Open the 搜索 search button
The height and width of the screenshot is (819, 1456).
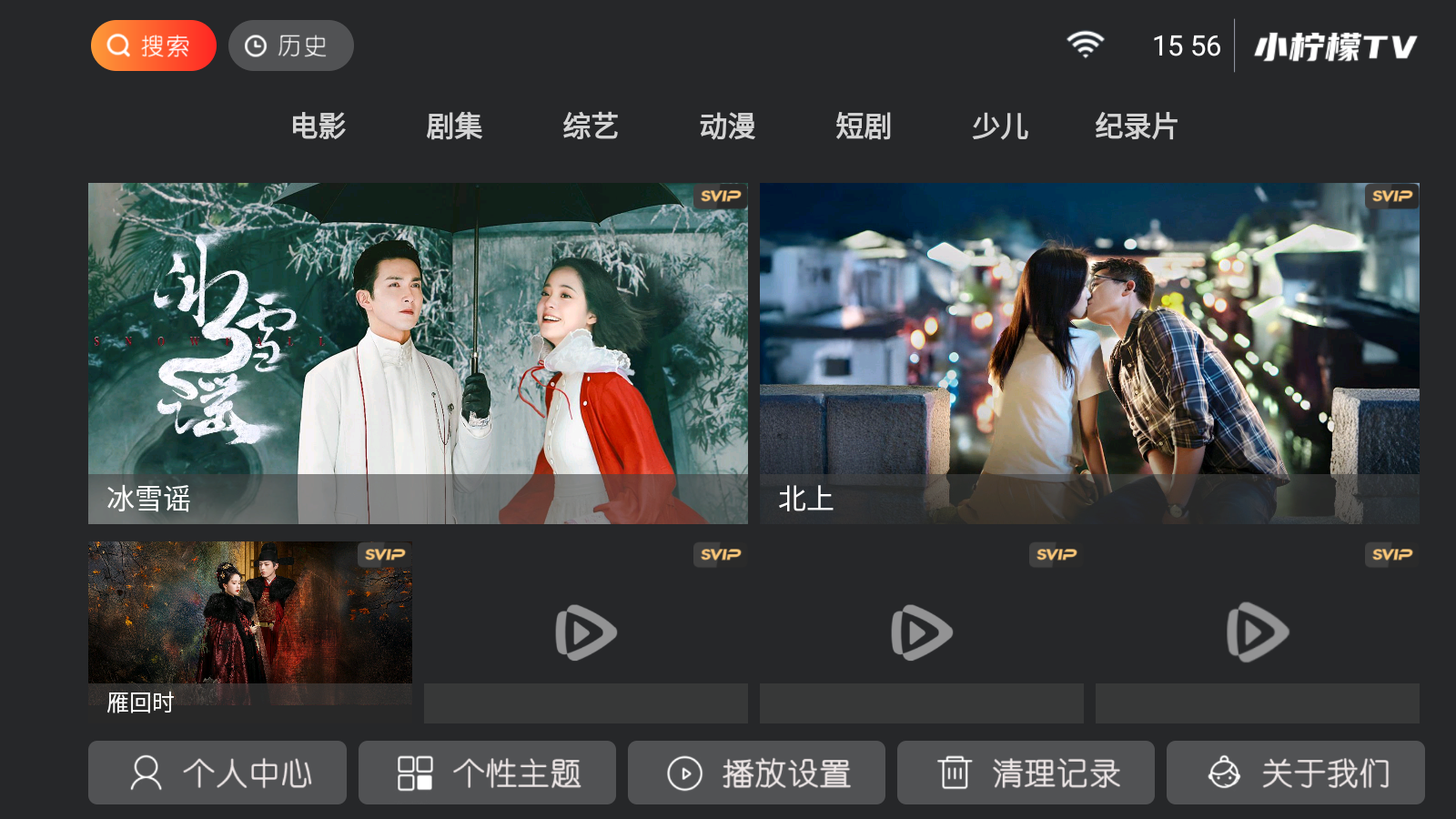tap(153, 45)
